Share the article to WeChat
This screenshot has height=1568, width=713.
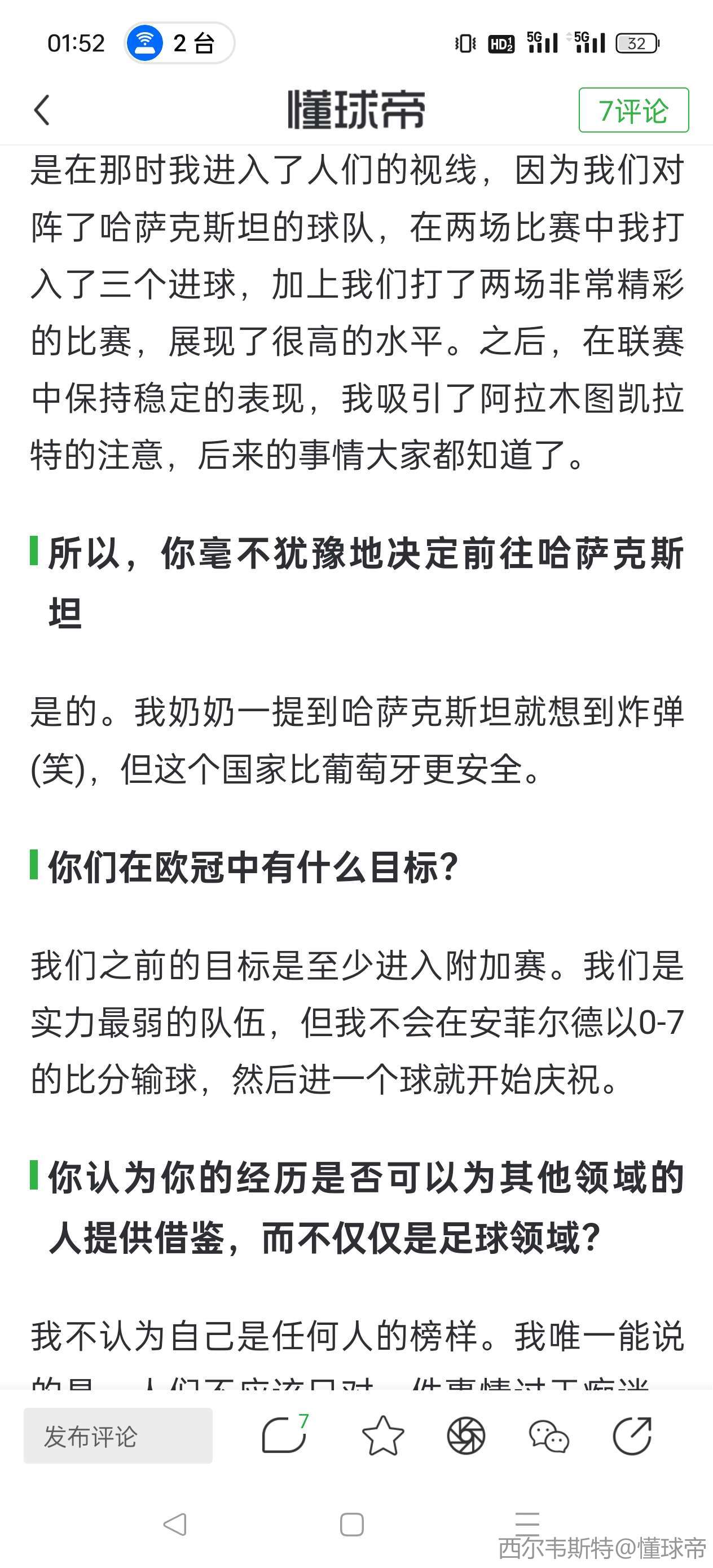(549, 1436)
